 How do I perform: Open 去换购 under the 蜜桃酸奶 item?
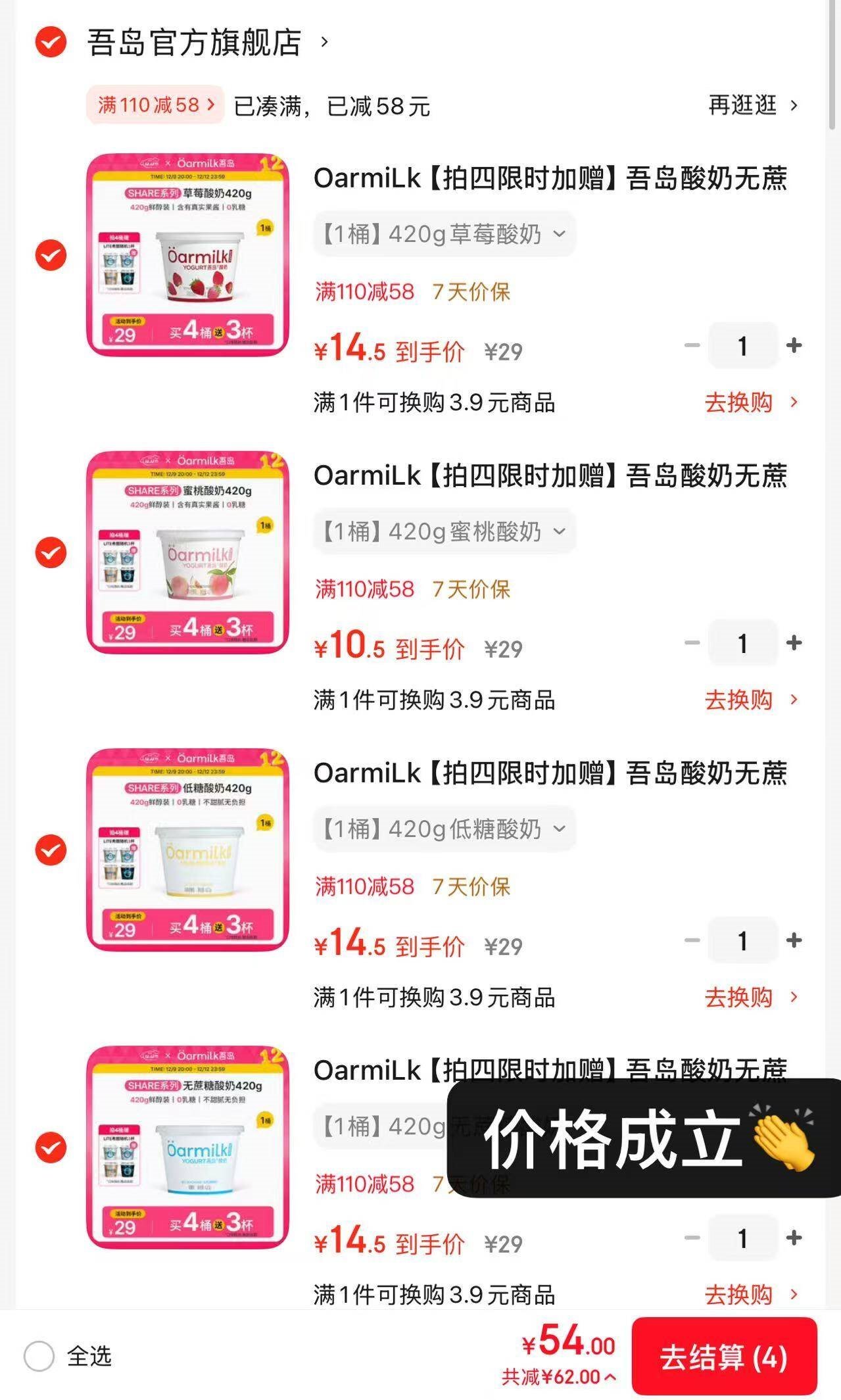pos(751,700)
